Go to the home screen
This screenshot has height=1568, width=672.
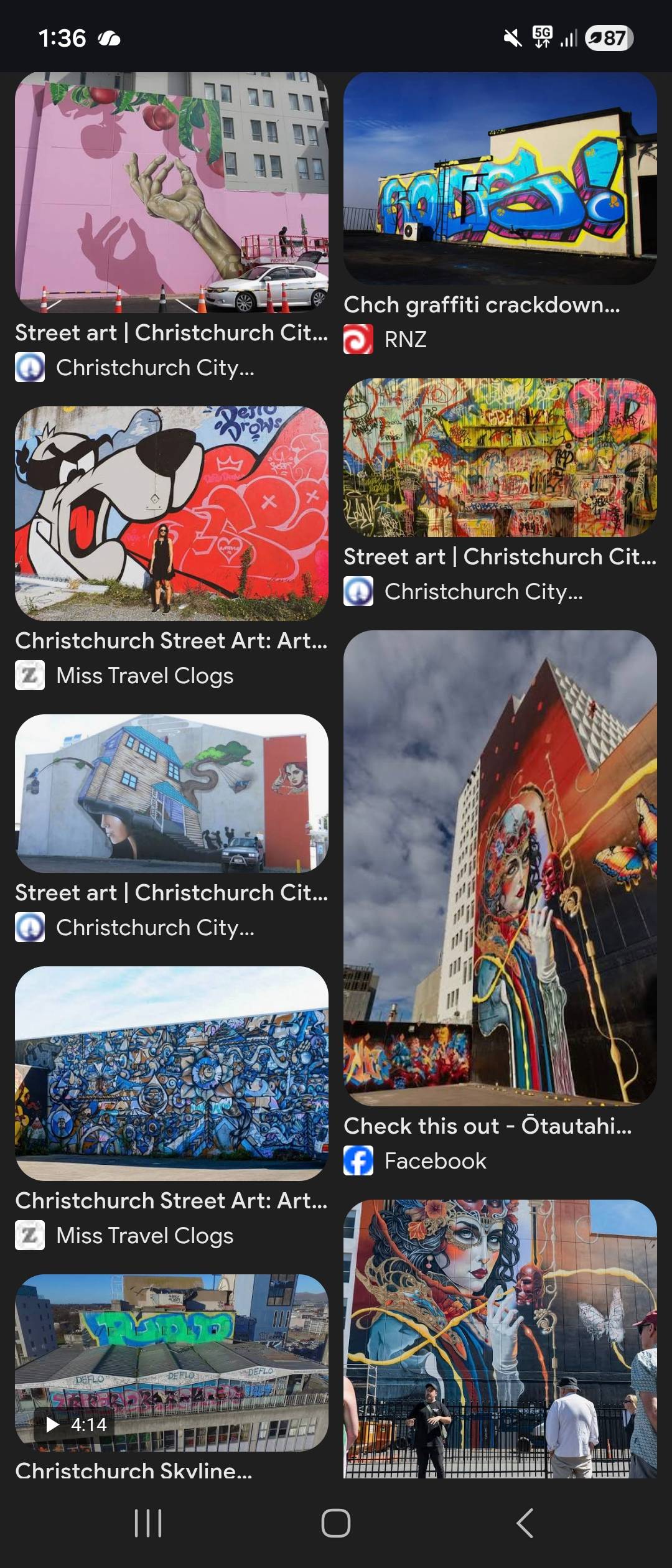tap(336, 1523)
